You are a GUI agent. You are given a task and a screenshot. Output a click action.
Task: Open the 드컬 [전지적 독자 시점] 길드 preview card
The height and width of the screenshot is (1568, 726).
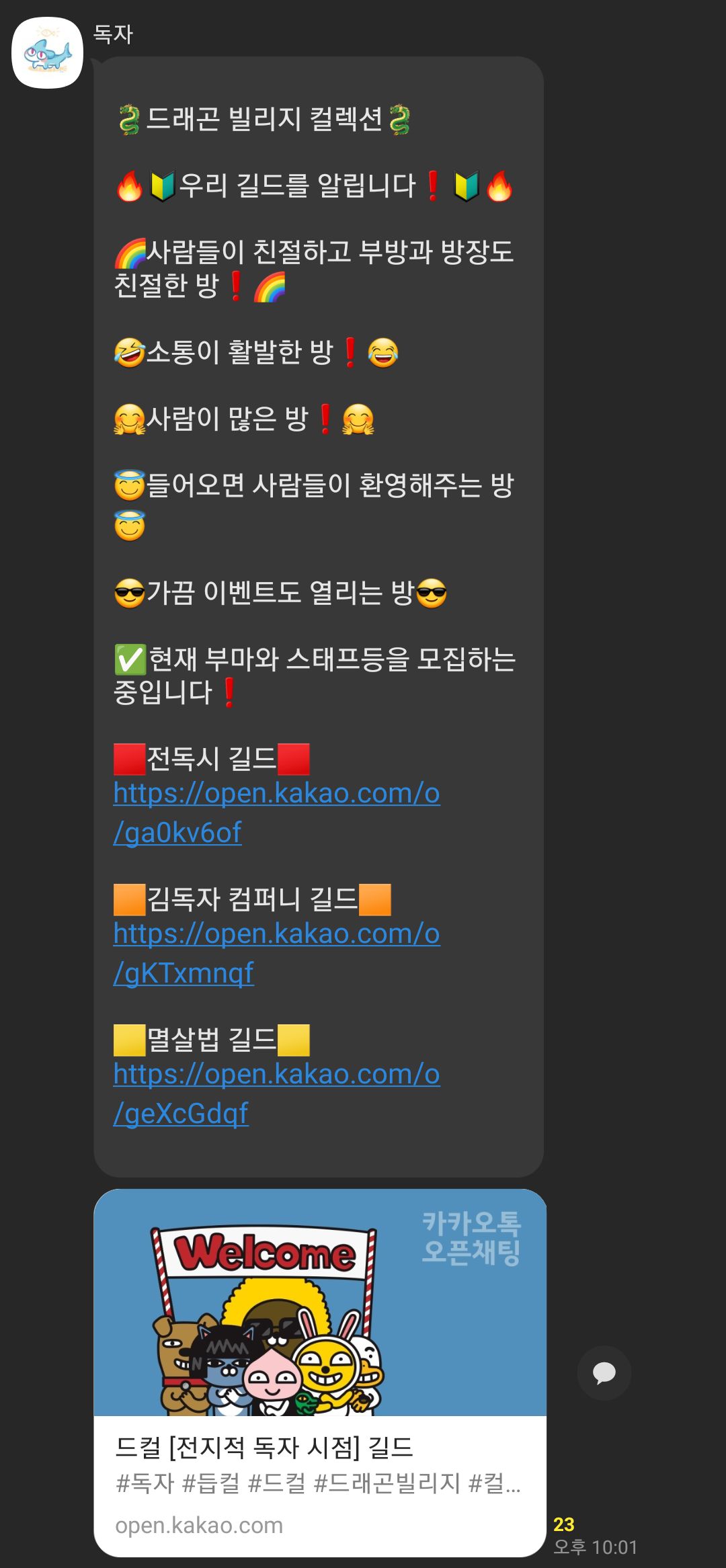[319, 1372]
